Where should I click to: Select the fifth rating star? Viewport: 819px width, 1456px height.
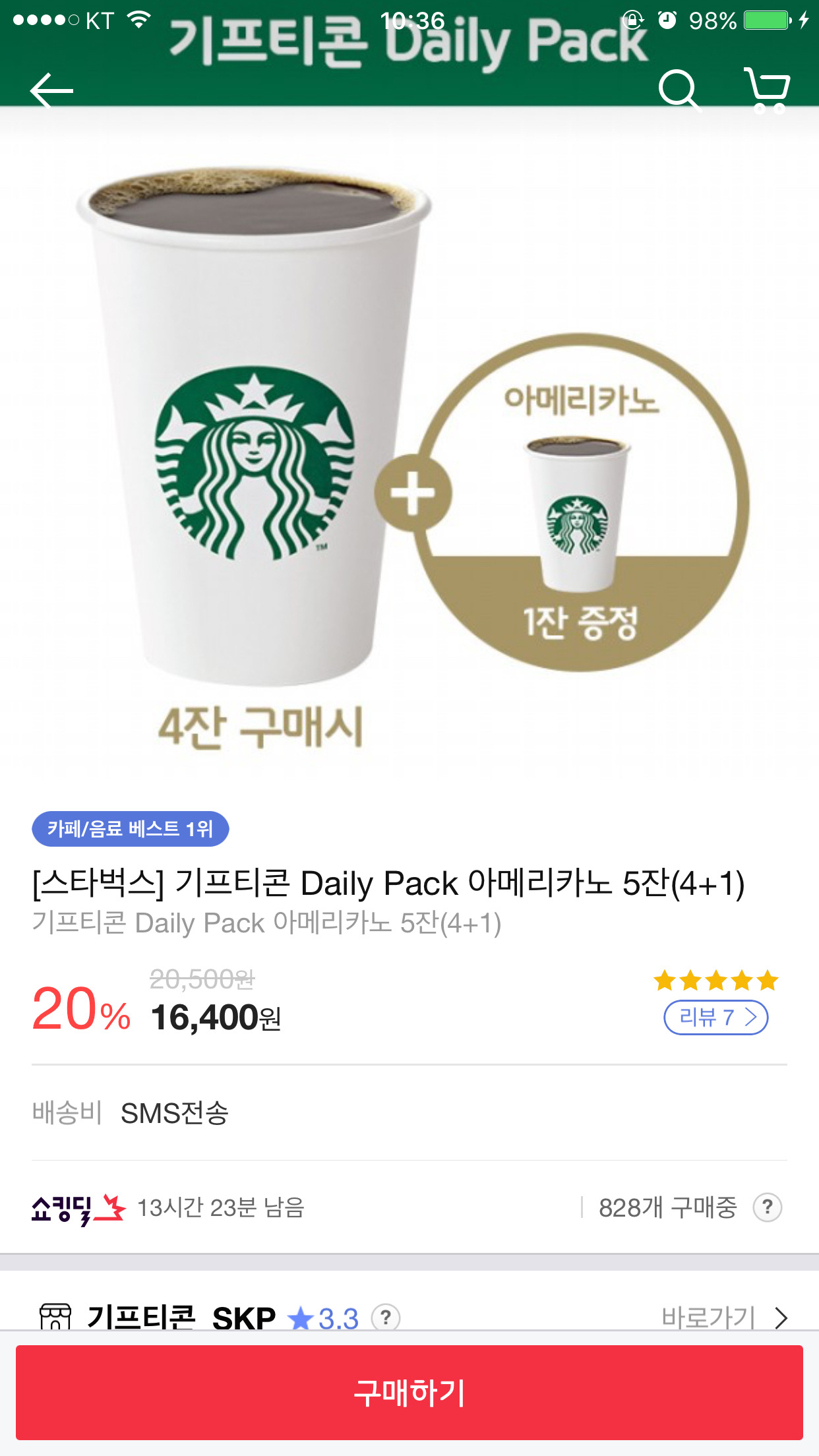766,981
